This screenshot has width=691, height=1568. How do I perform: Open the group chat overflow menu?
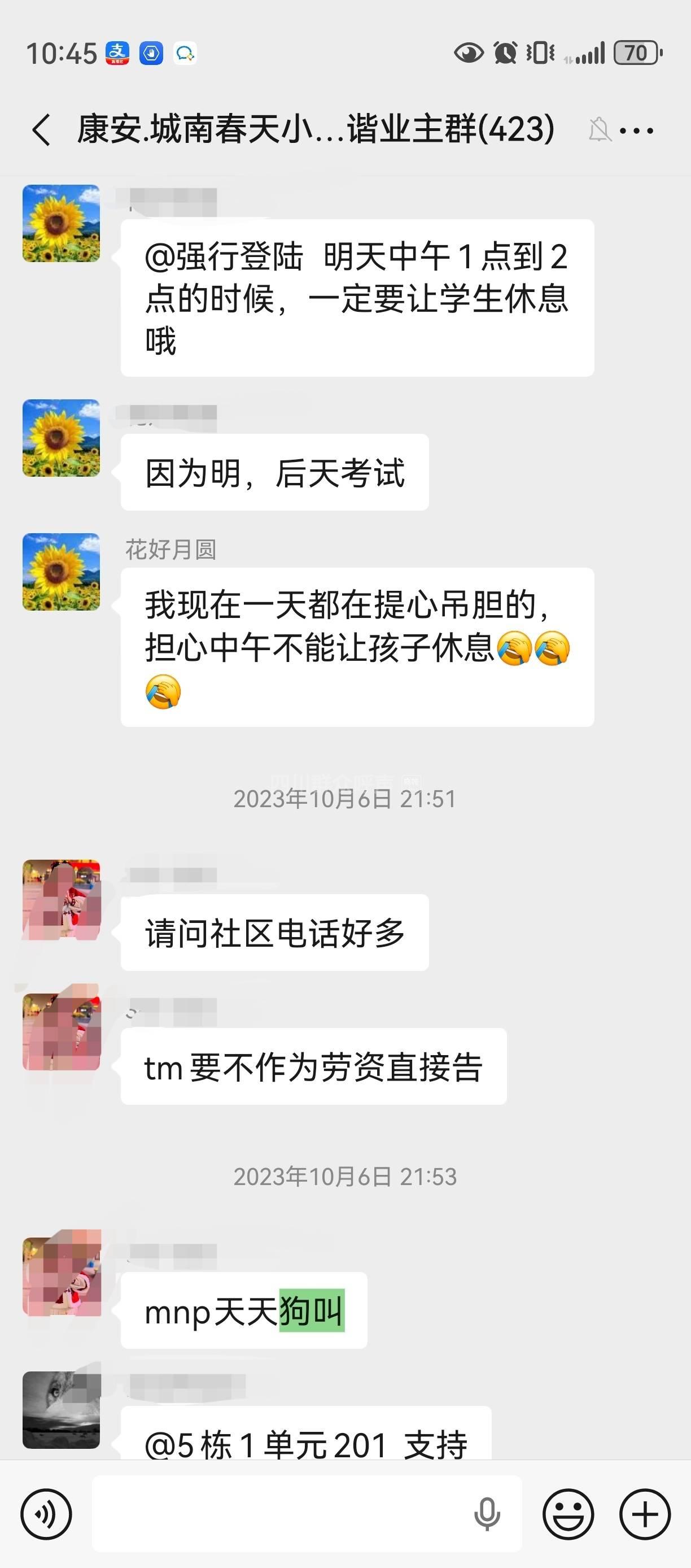[636, 130]
